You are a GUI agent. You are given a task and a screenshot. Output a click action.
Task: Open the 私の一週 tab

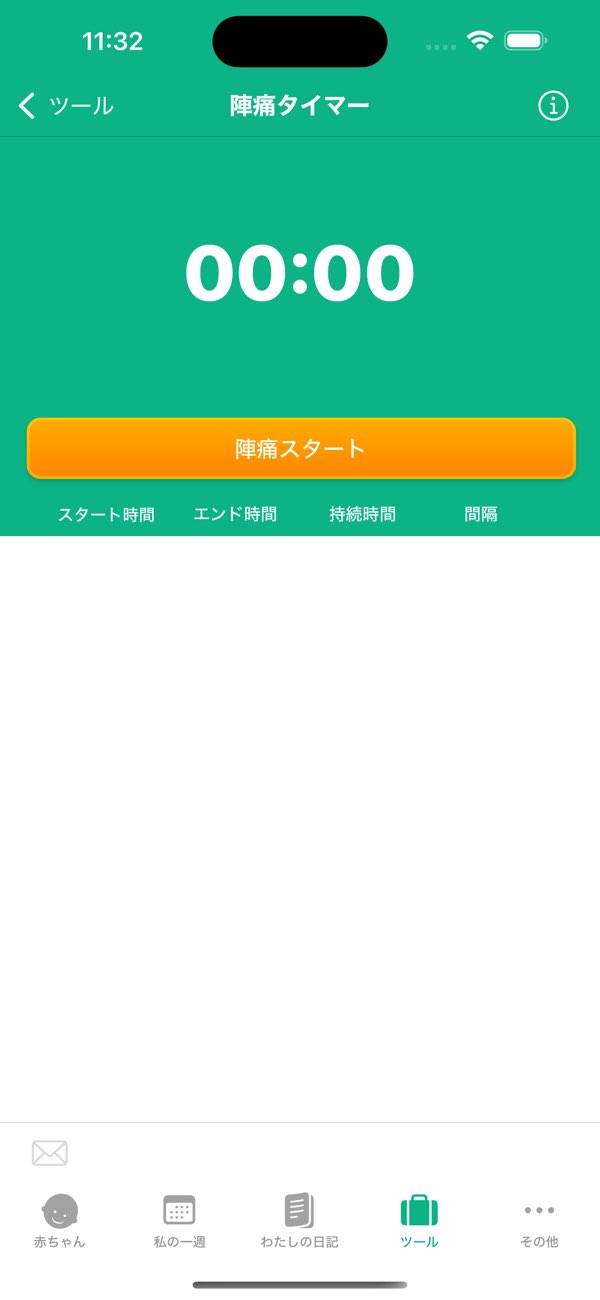pyautogui.click(x=179, y=1221)
